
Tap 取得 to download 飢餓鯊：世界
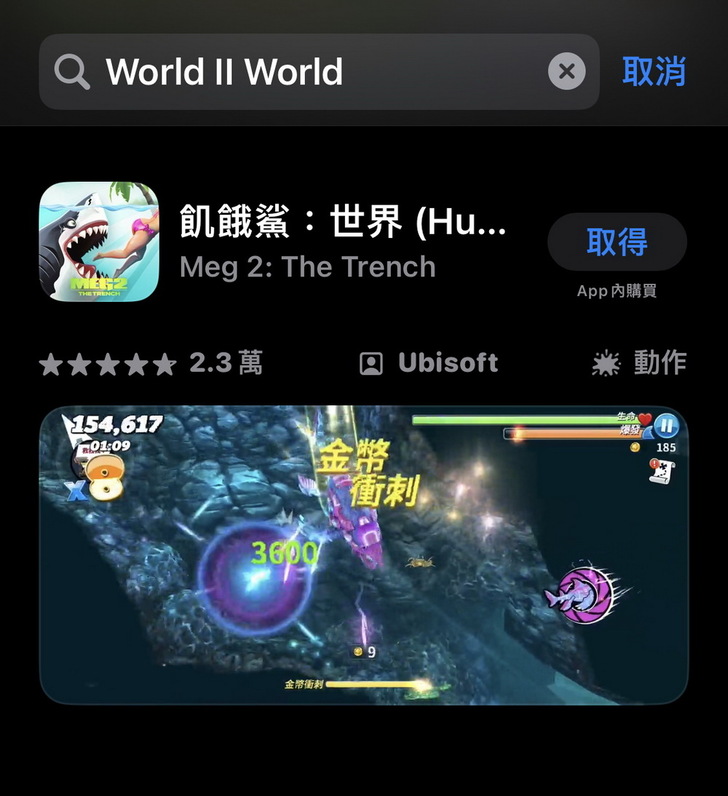click(x=617, y=242)
